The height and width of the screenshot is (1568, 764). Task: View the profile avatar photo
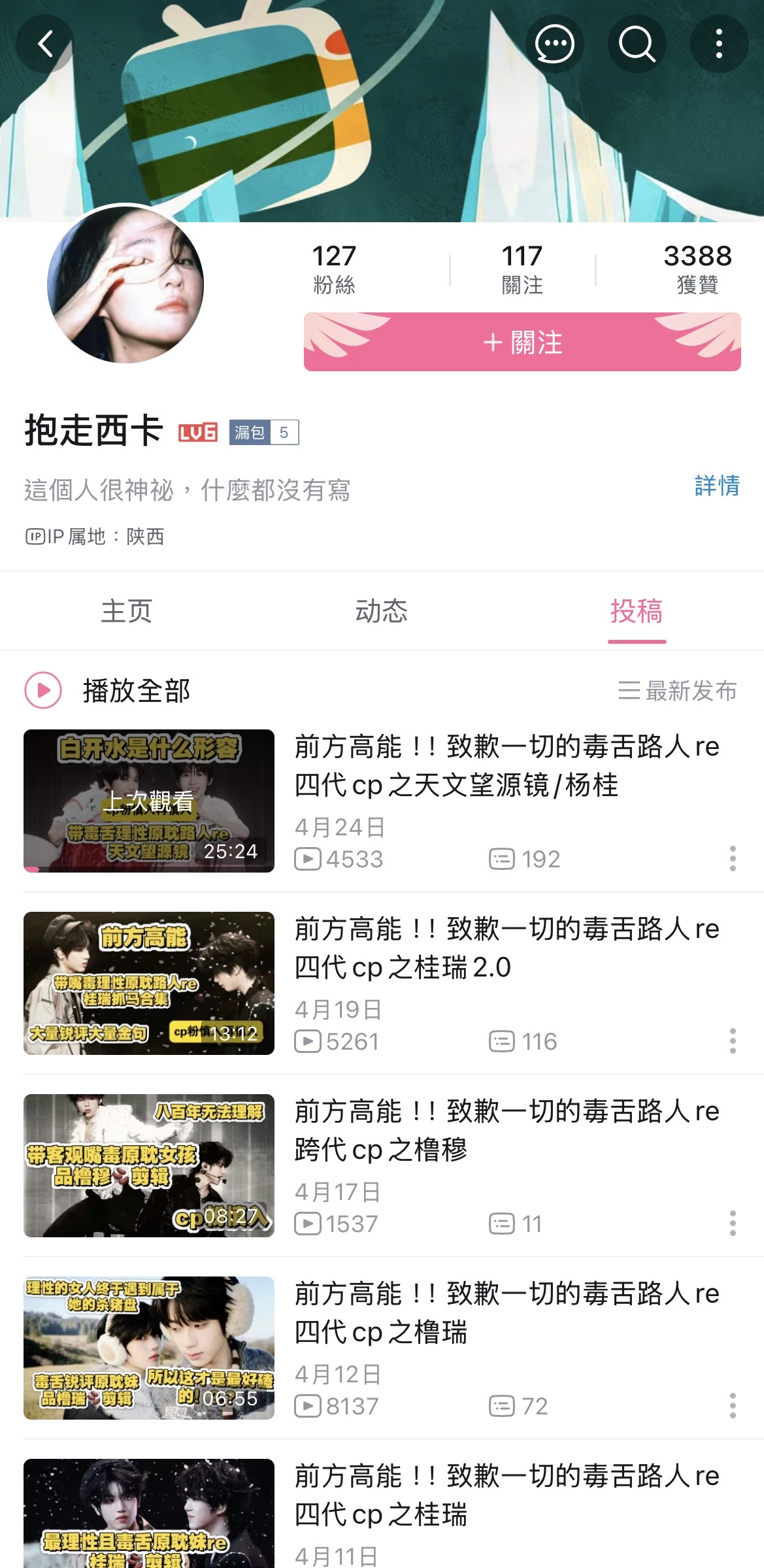125,285
